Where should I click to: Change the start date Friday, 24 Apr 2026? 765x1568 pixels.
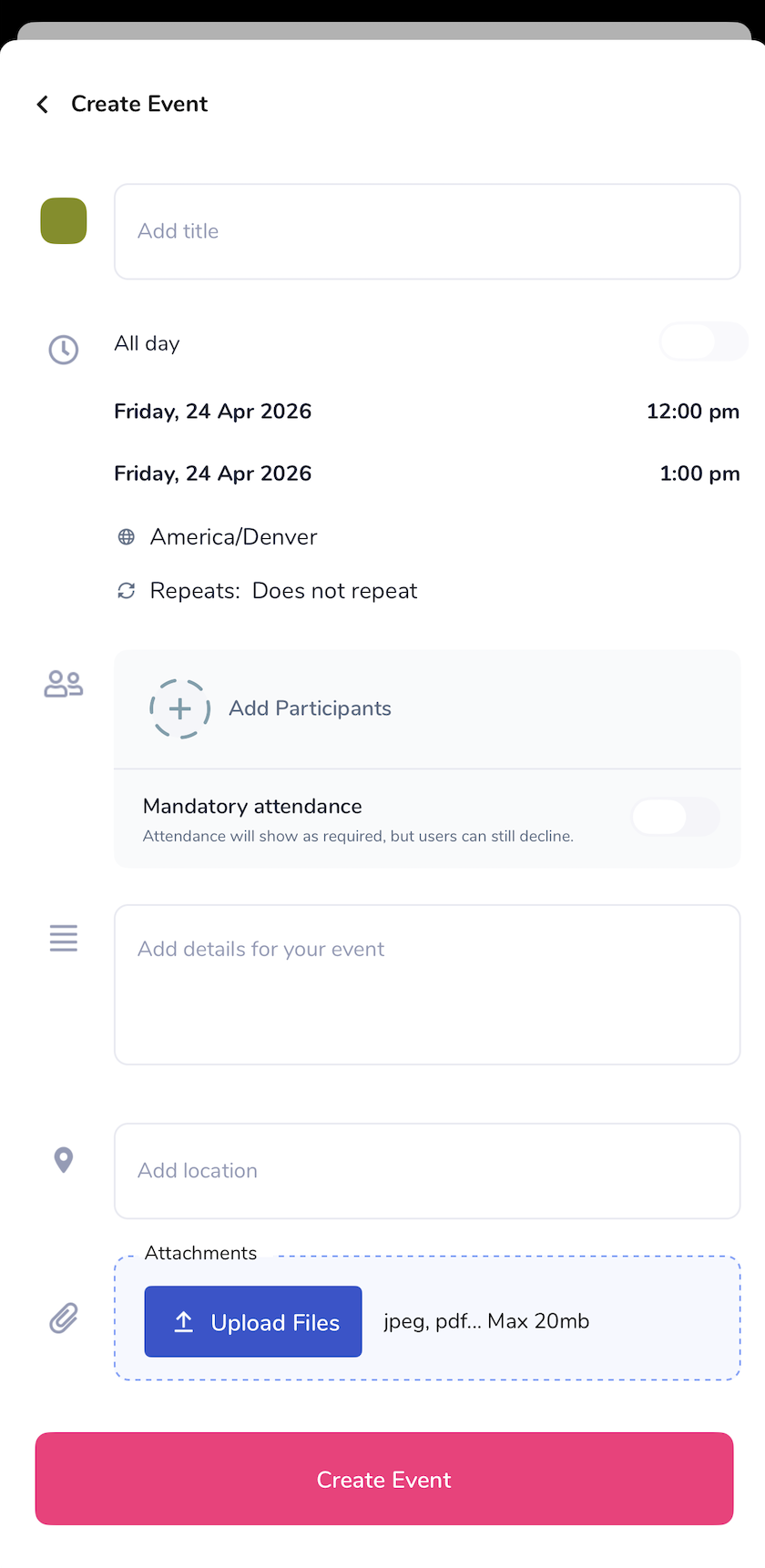click(x=213, y=412)
